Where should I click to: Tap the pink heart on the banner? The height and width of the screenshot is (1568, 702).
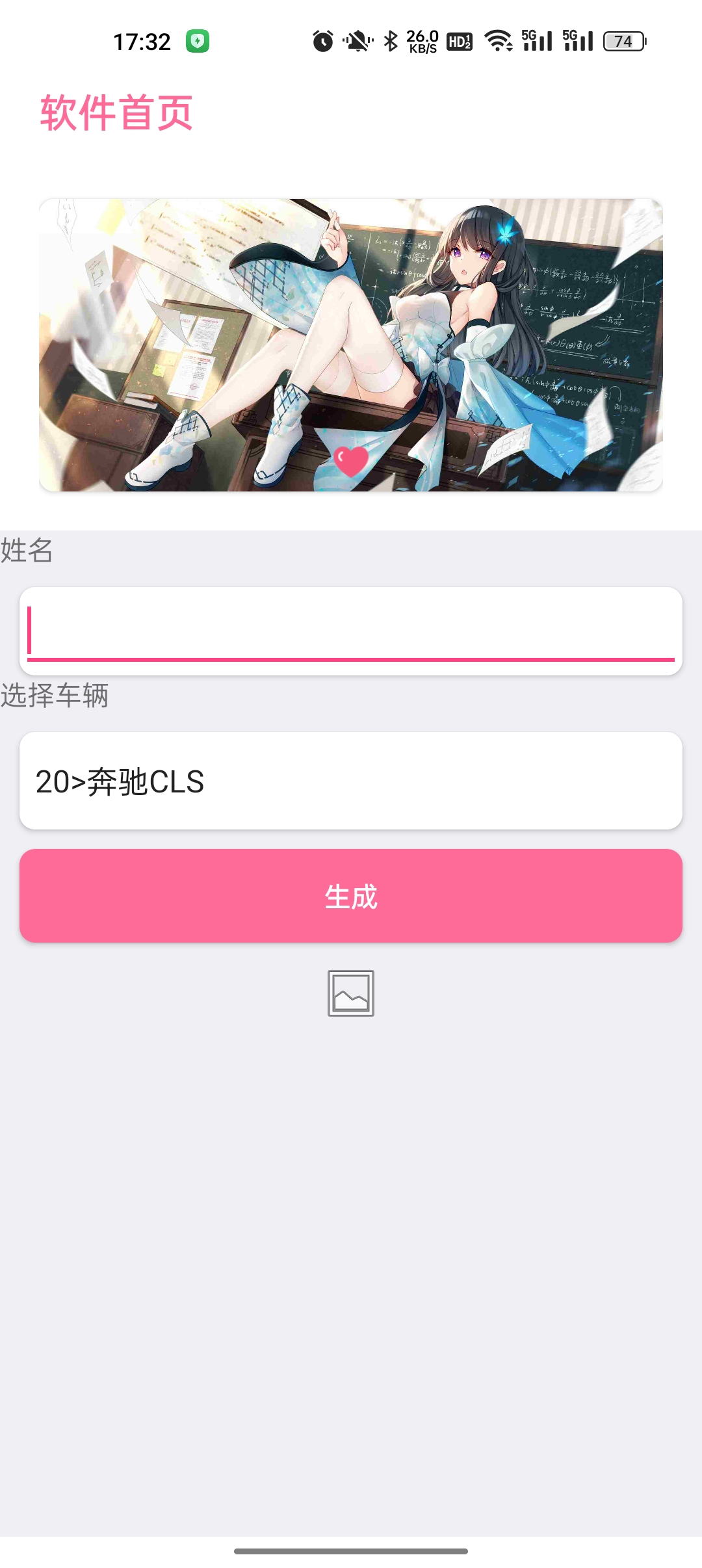(351, 461)
